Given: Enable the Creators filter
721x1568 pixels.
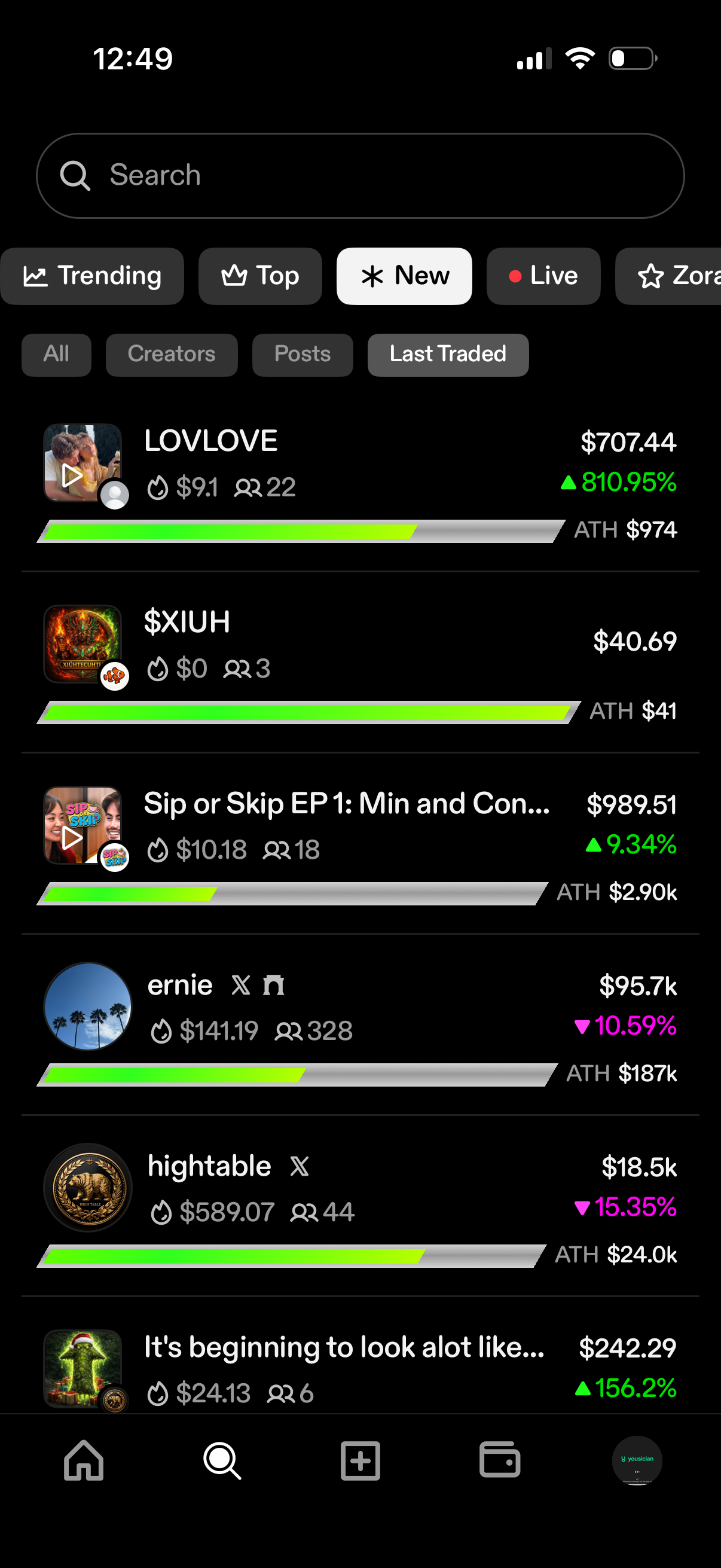Looking at the screenshot, I should click(172, 354).
